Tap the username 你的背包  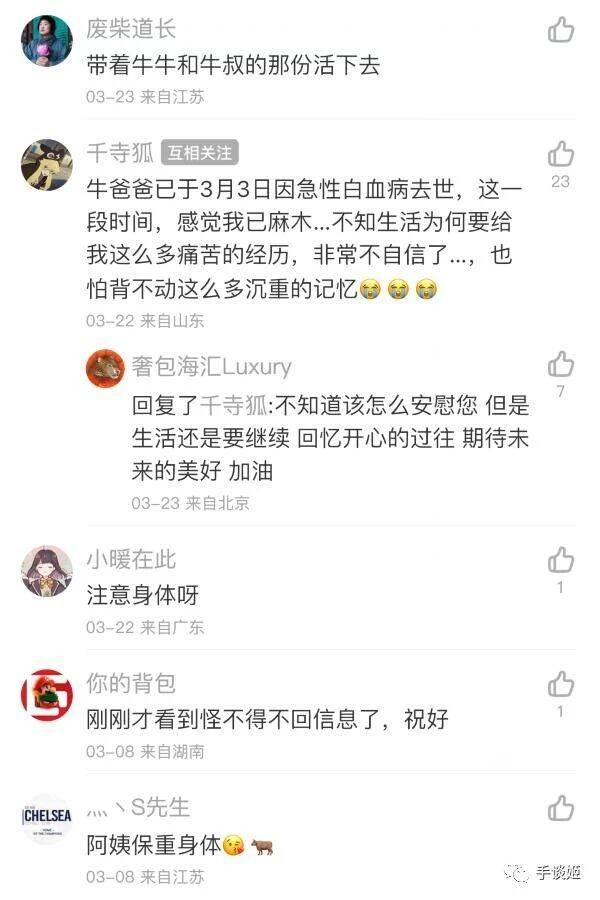point(131,683)
